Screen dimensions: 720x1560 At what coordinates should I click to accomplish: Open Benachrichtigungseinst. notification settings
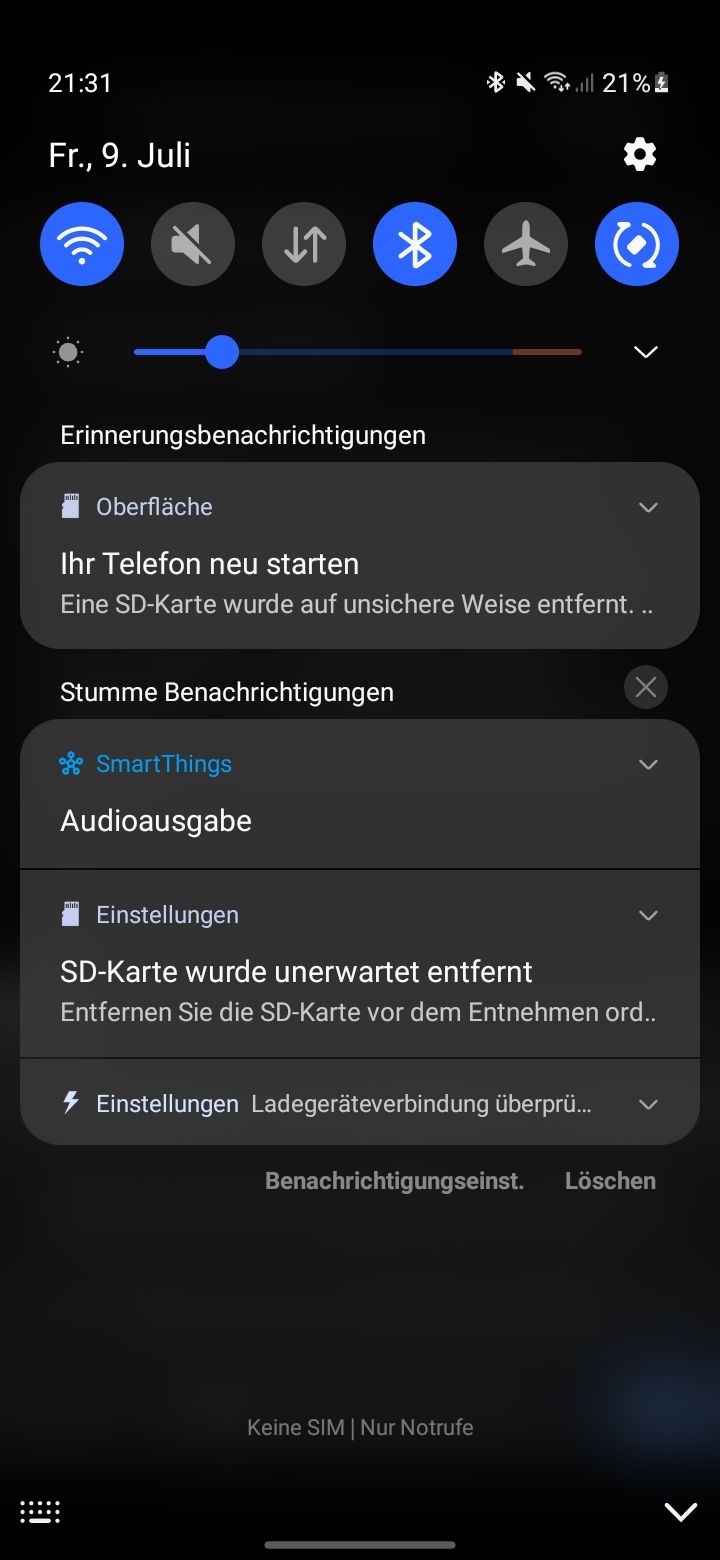pos(394,1181)
